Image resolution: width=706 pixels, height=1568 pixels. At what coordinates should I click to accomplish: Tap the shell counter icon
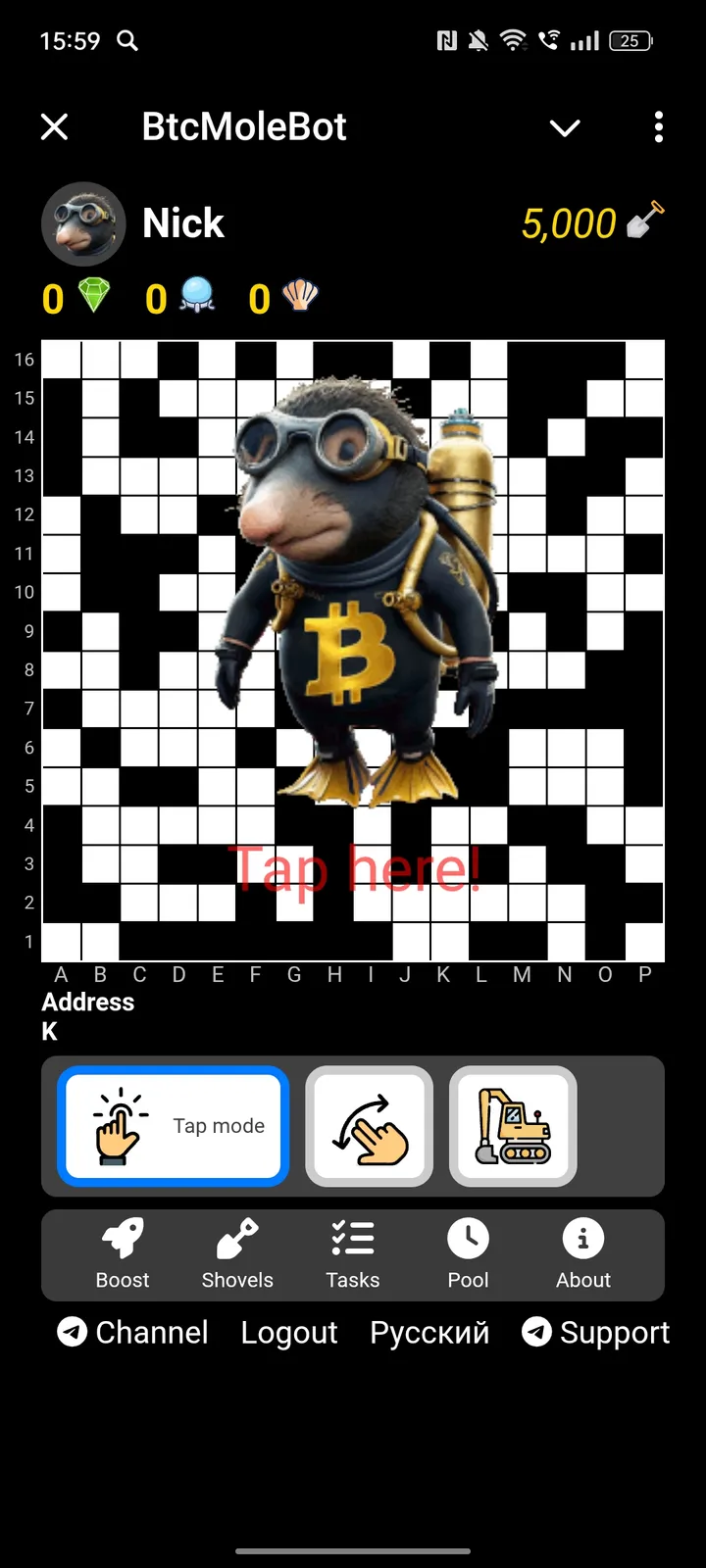[x=279, y=298]
